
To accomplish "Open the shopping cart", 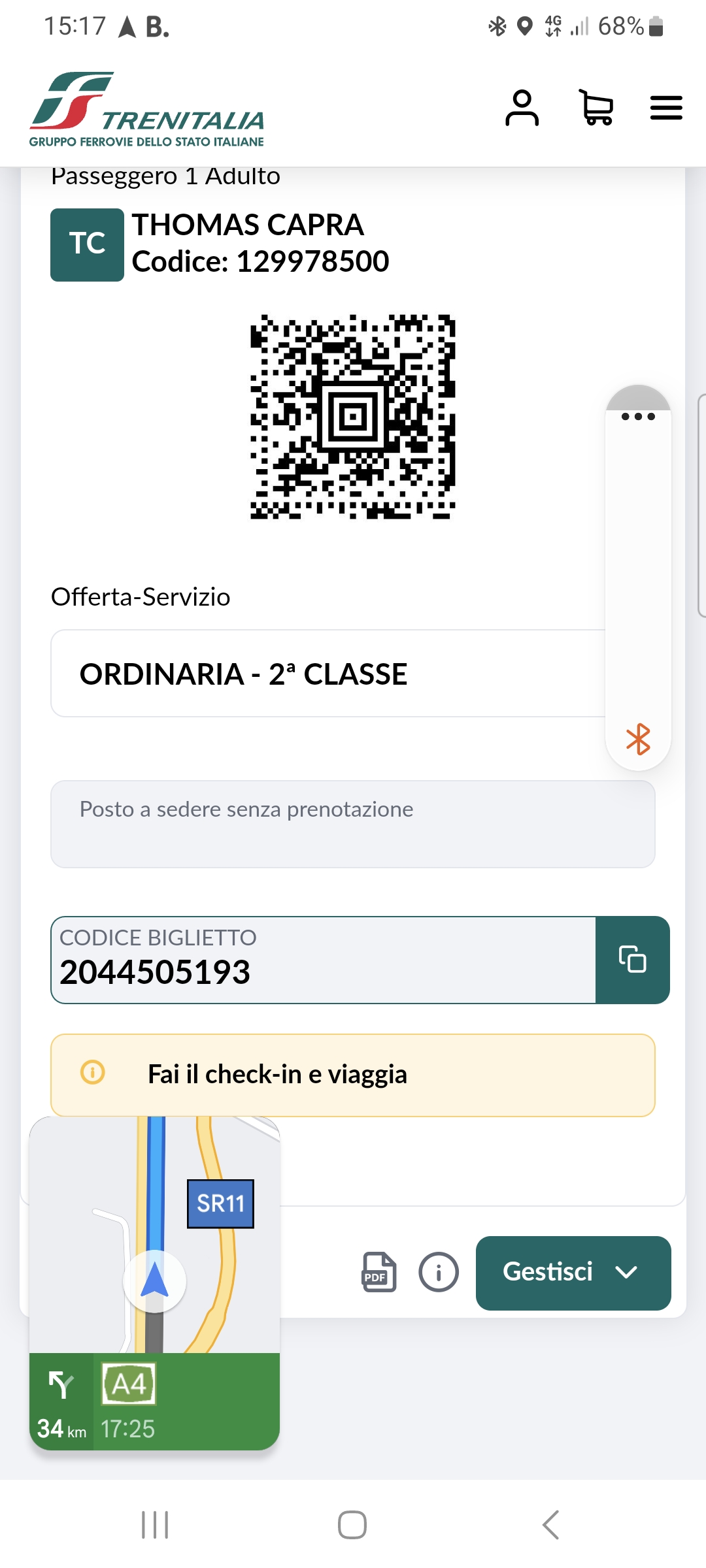I will 596,108.
